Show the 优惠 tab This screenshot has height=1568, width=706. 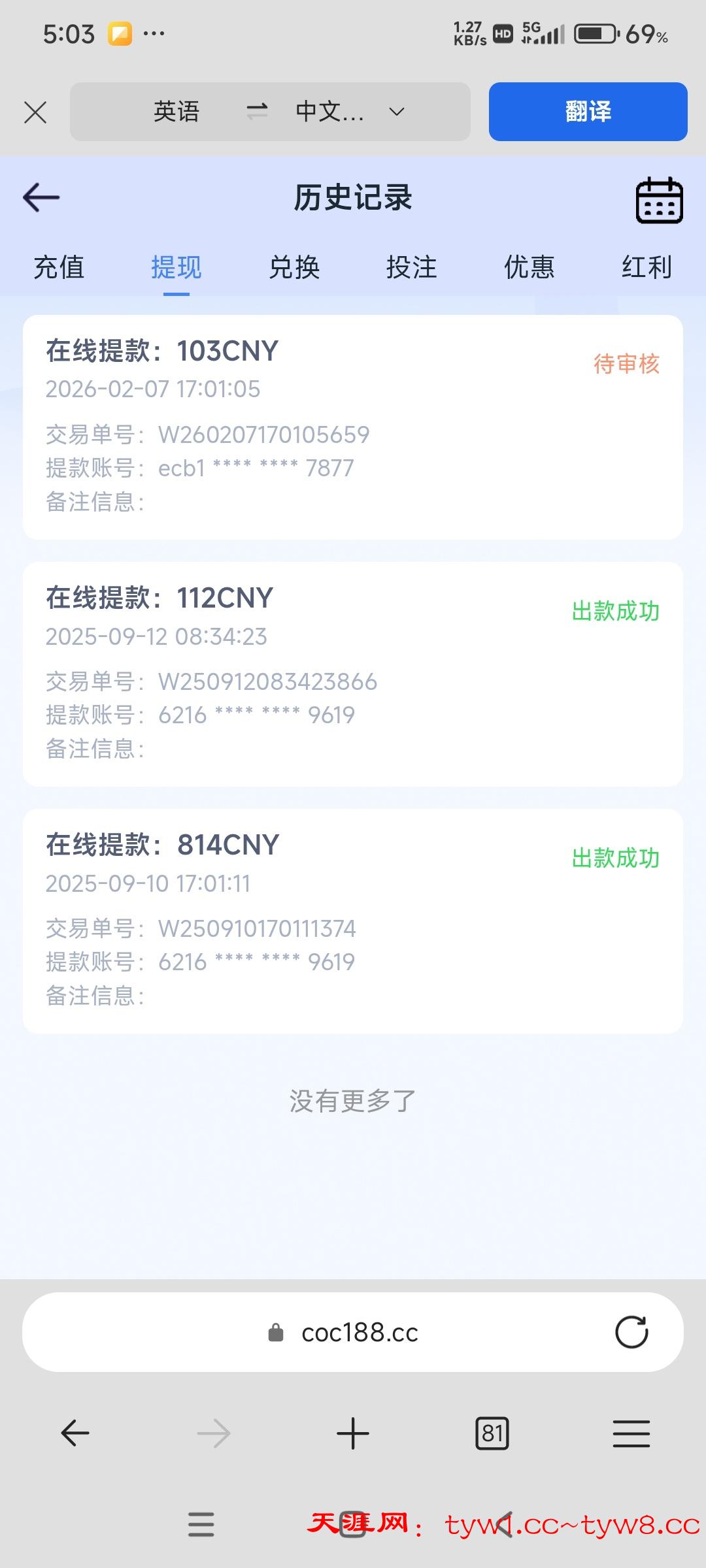pos(529,267)
